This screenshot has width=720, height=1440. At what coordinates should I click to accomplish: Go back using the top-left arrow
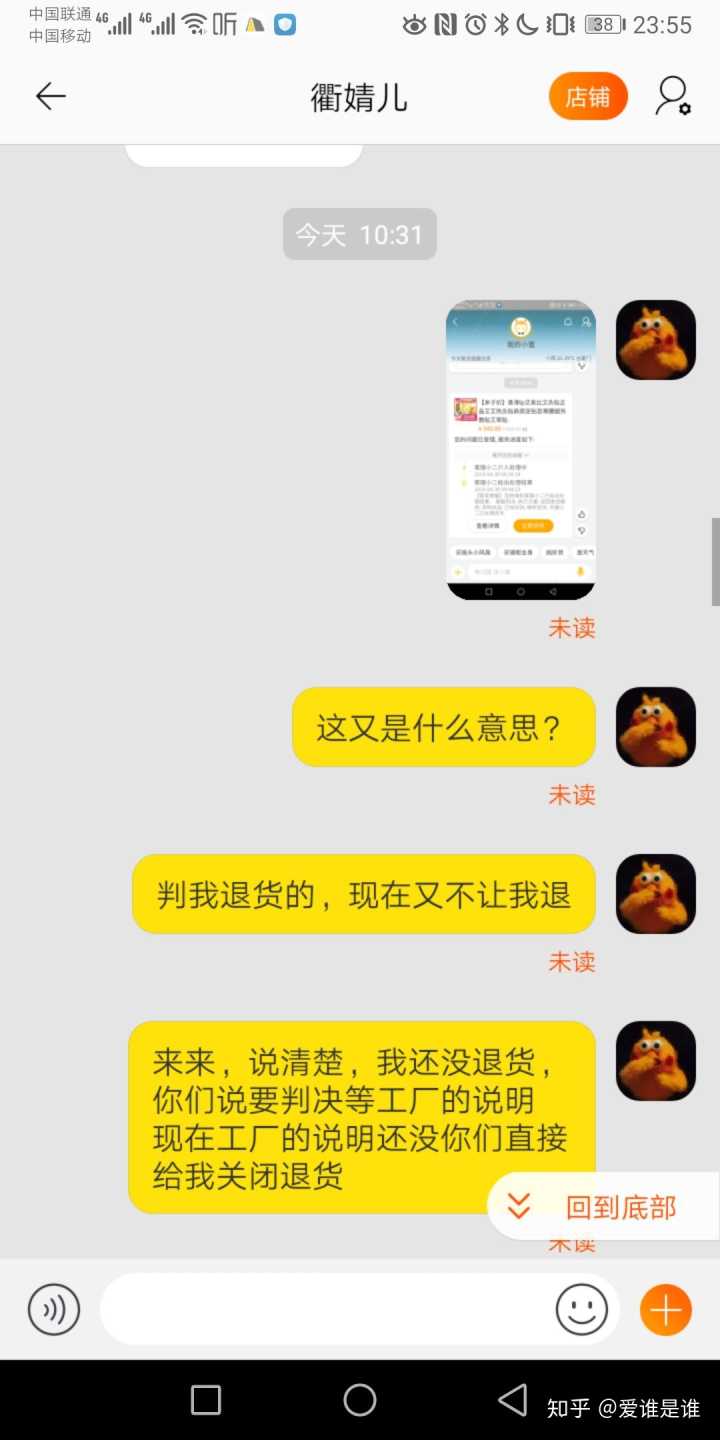[50, 96]
